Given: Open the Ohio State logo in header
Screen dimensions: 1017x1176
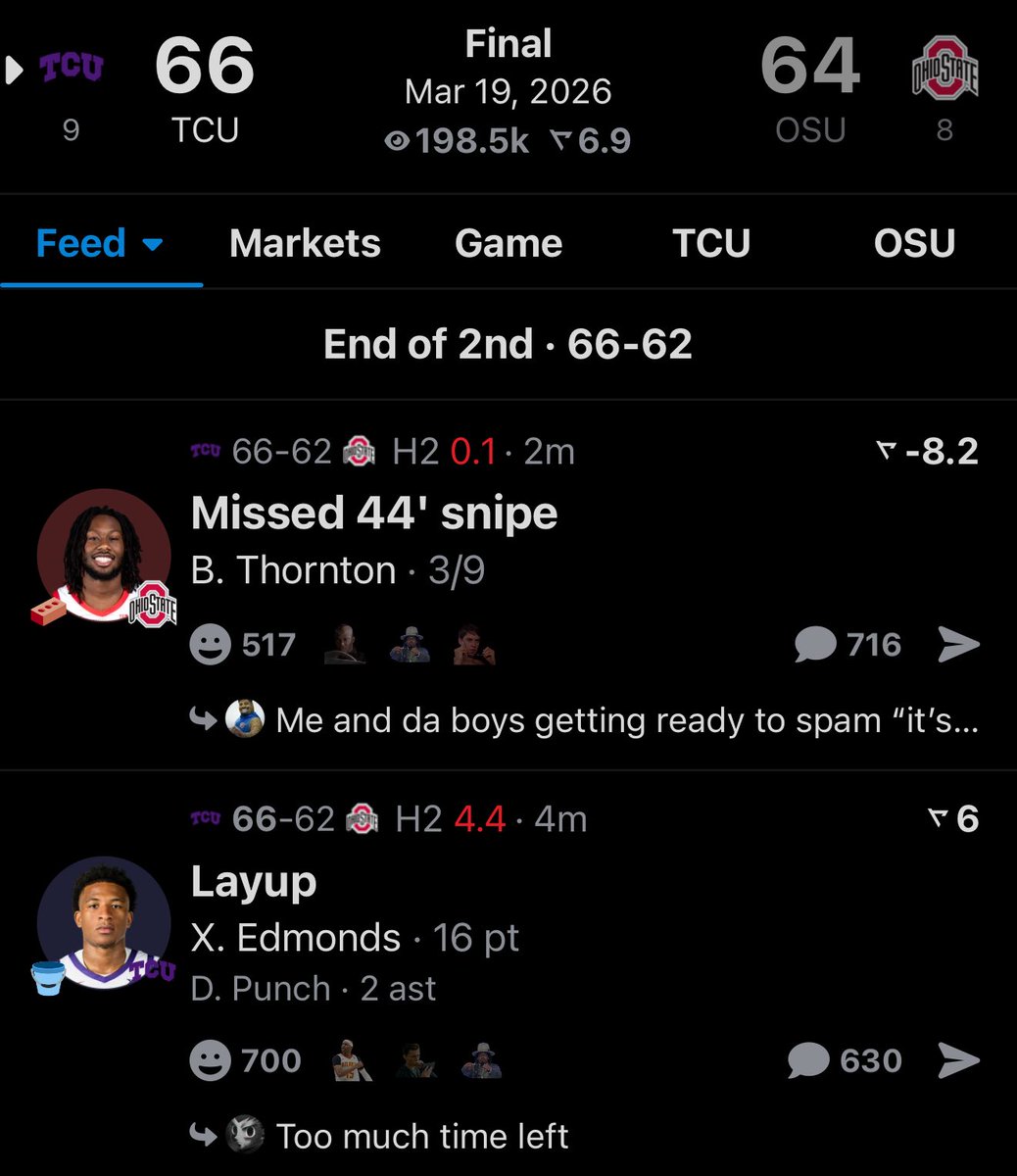Looking at the screenshot, I should 944,69.
